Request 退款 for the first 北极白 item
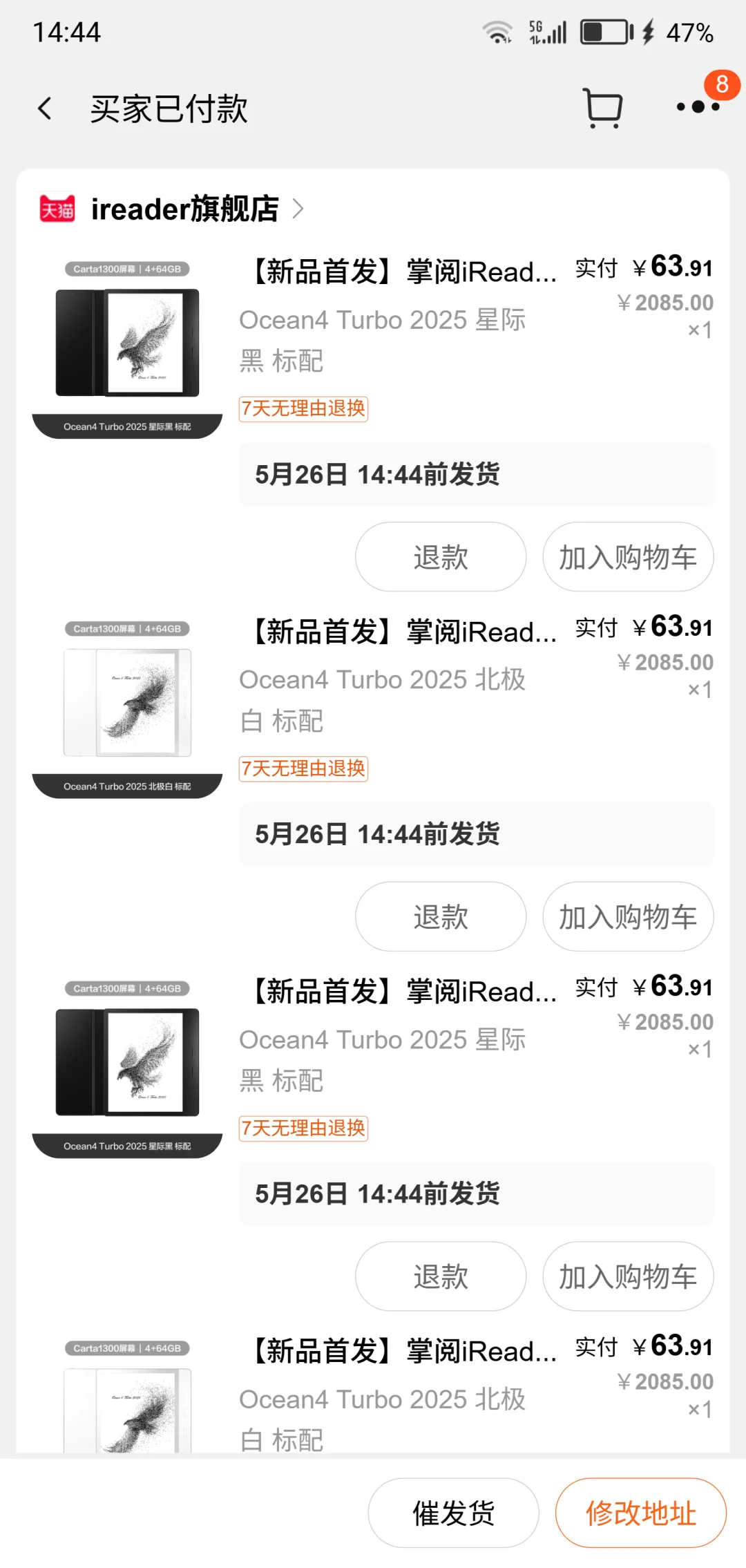This screenshot has height=1568, width=746. (x=441, y=916)
